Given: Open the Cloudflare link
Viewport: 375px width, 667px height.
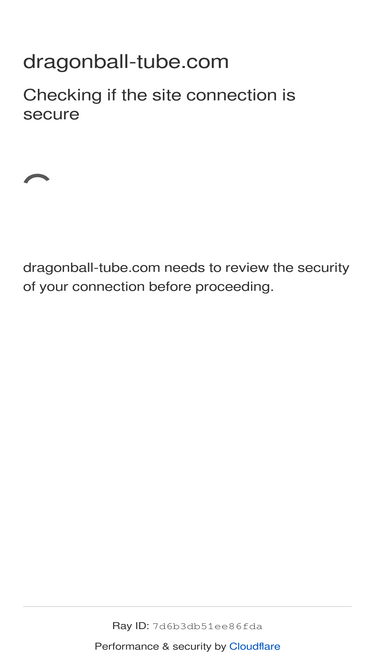Looking at the screenshot, I should click(x=254, y=646).
